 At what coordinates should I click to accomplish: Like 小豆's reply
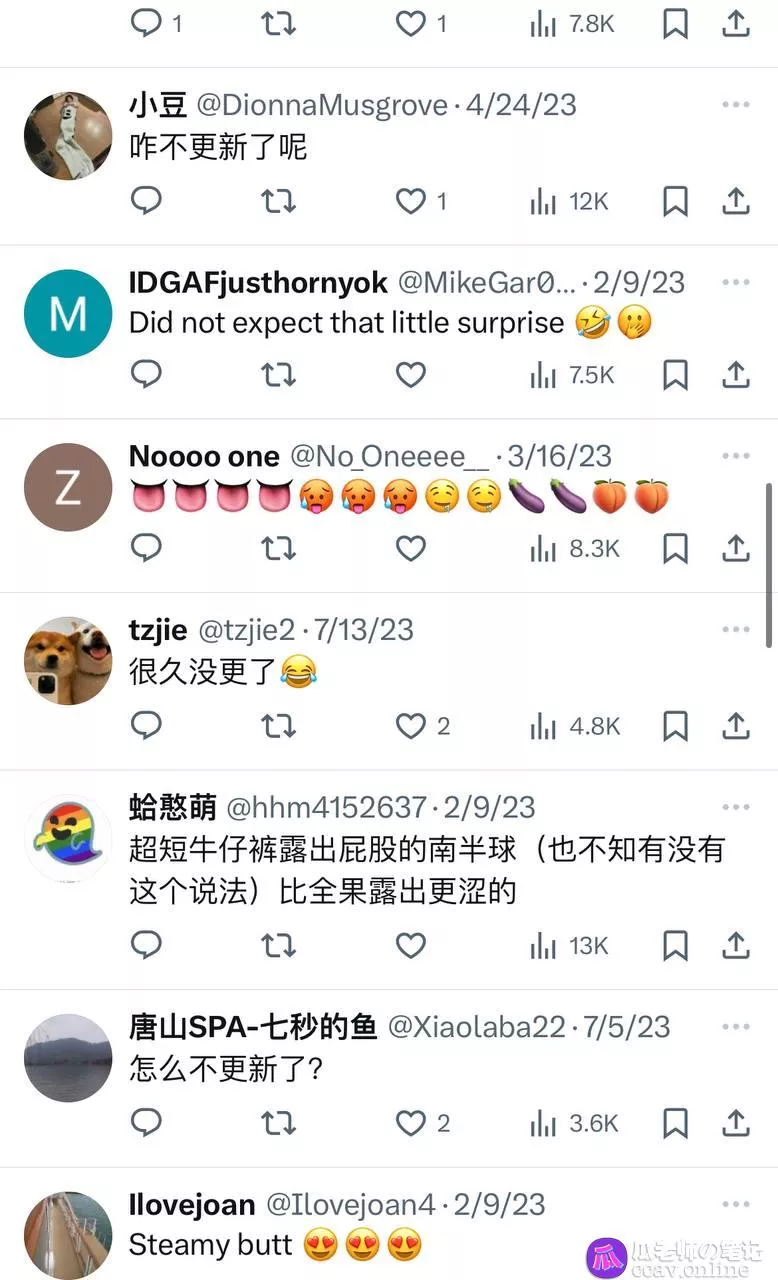[411, 202]
